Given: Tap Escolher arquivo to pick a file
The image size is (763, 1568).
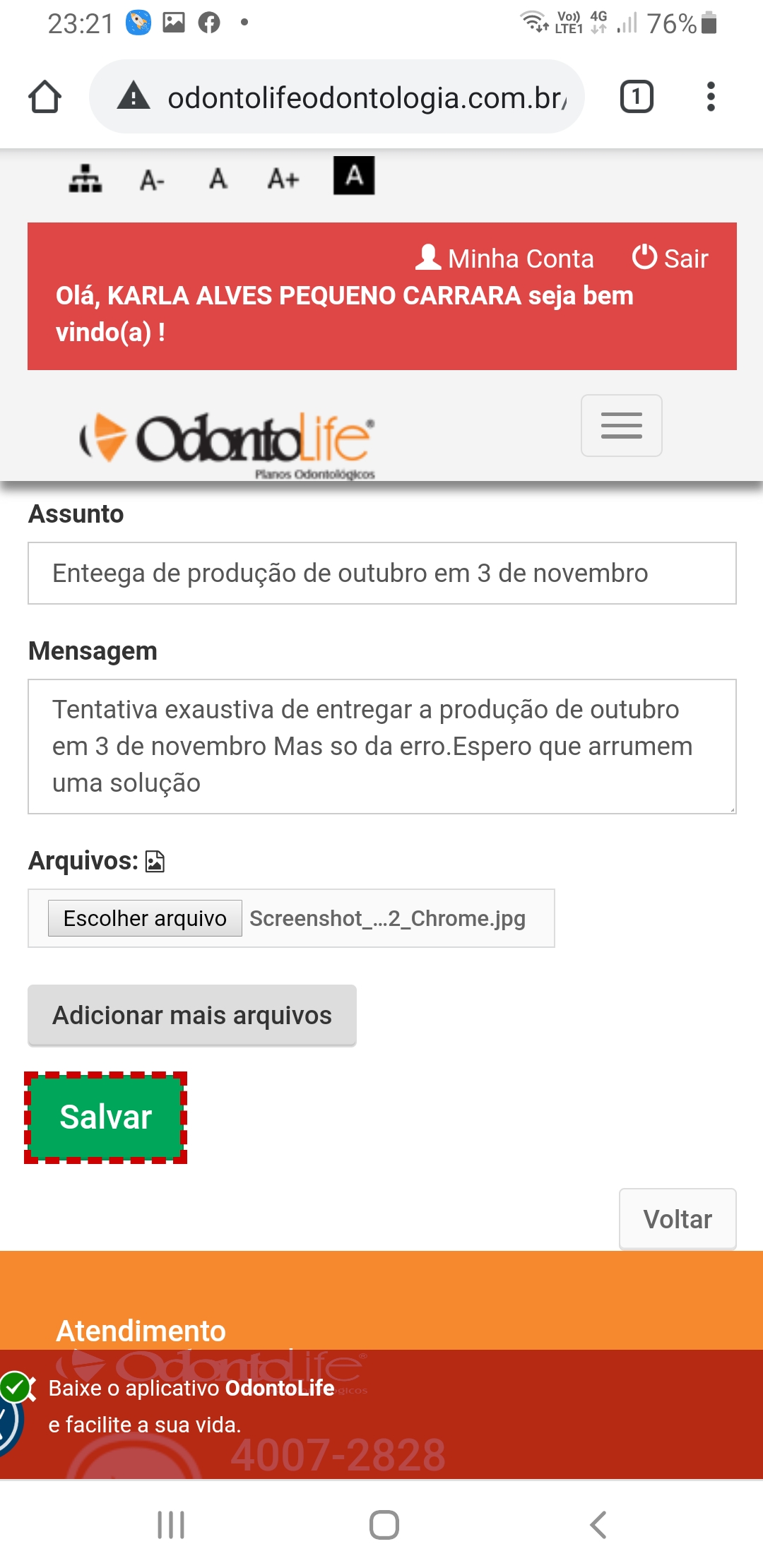Looking at the screenshot, I should click(x=145, y=918).
